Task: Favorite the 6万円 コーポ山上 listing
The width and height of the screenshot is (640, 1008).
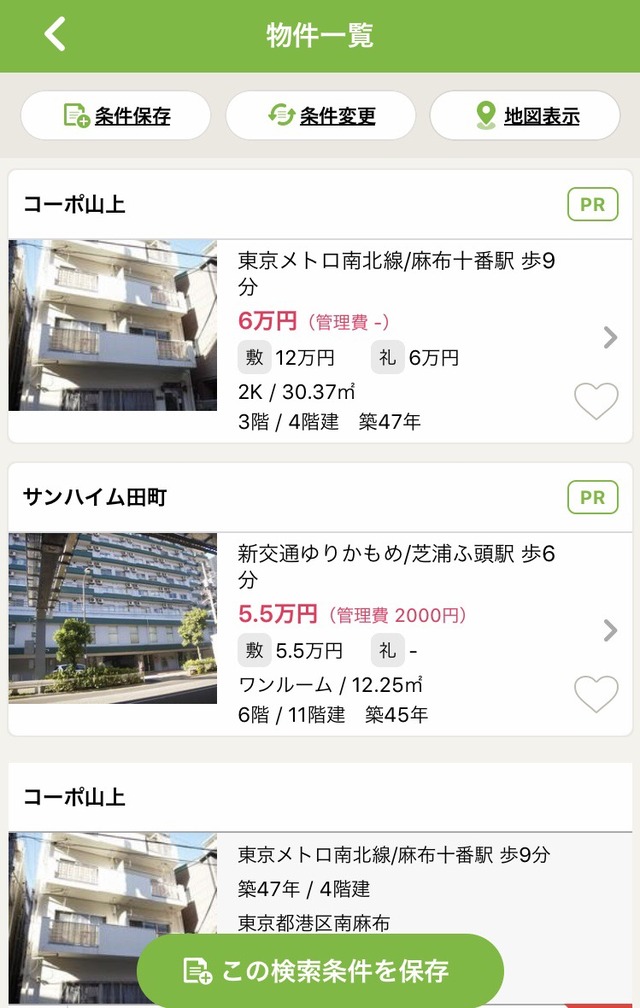Action: pyautogui.click(x=596, y=401)
